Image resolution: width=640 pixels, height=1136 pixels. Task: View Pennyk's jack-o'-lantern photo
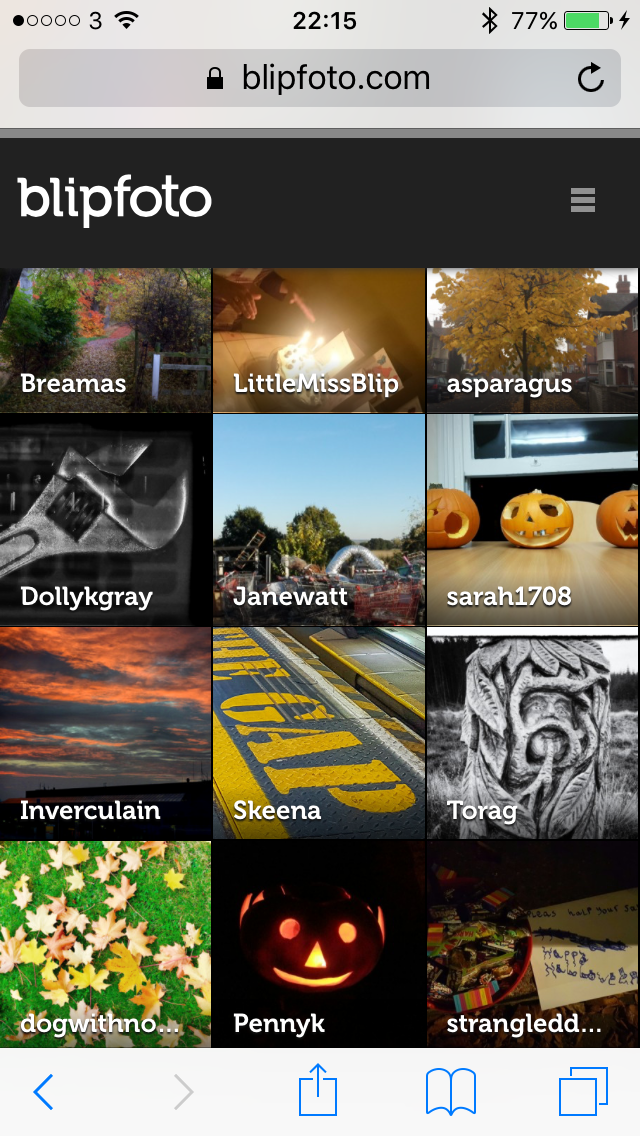[x=319, y=943]
